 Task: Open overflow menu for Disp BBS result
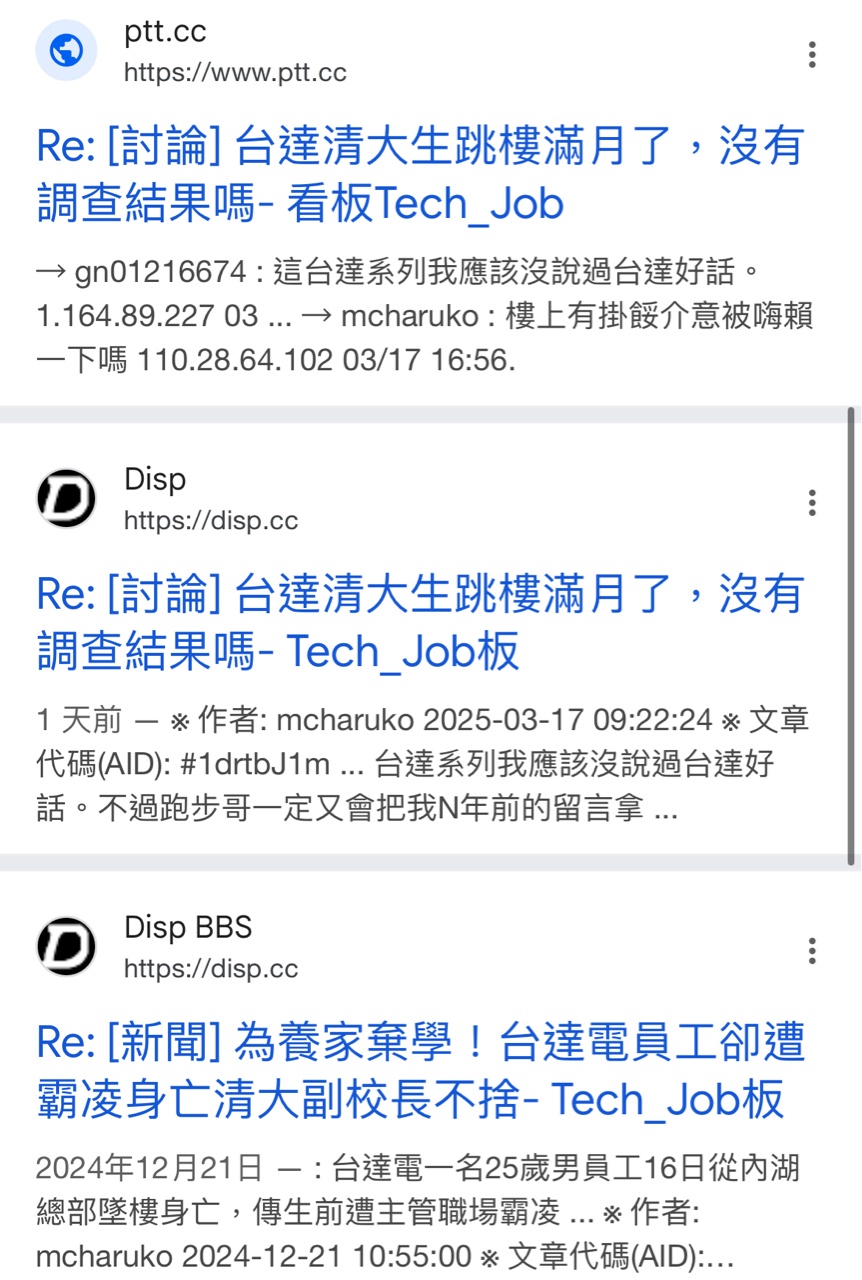[x=812, y=950]
